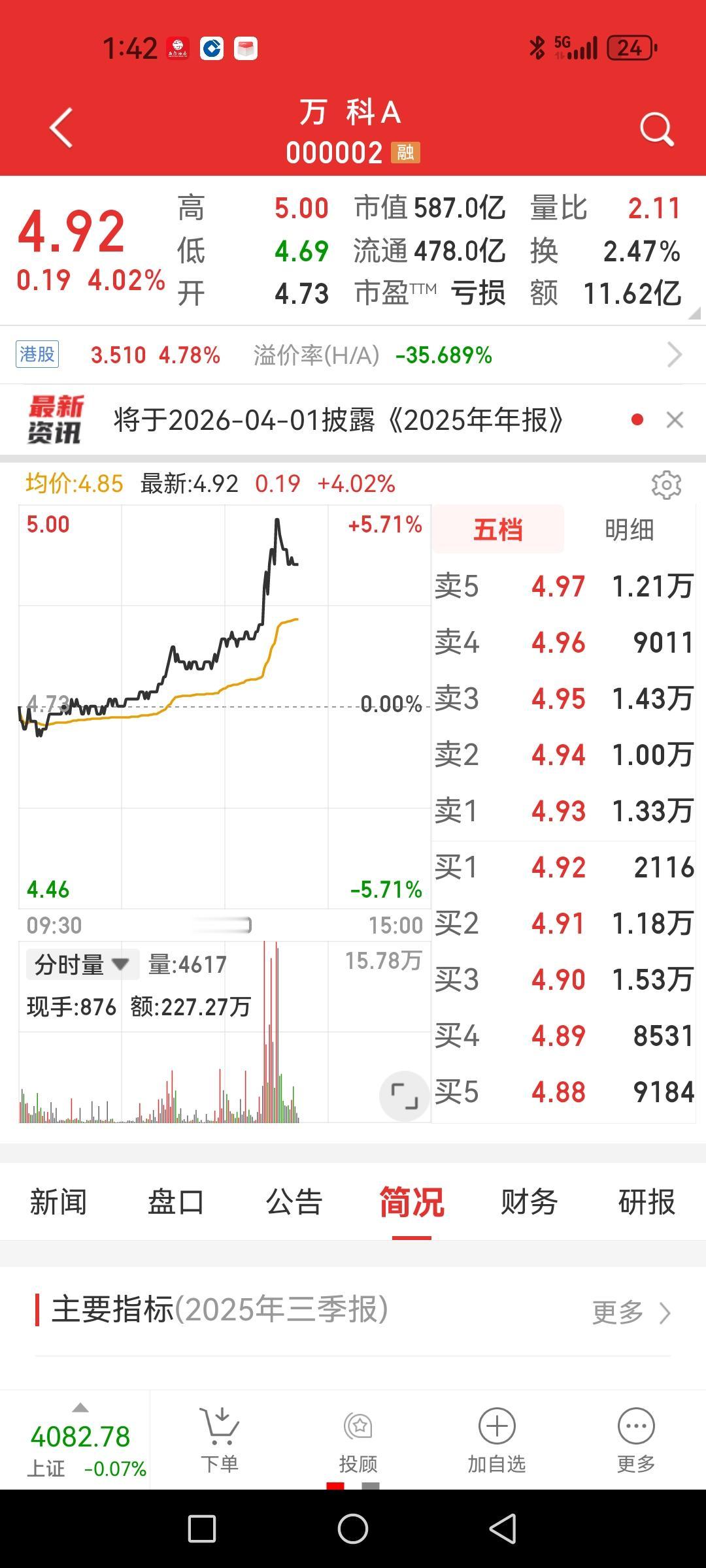Open the 投顾 advisor icon

point(356,1428)
